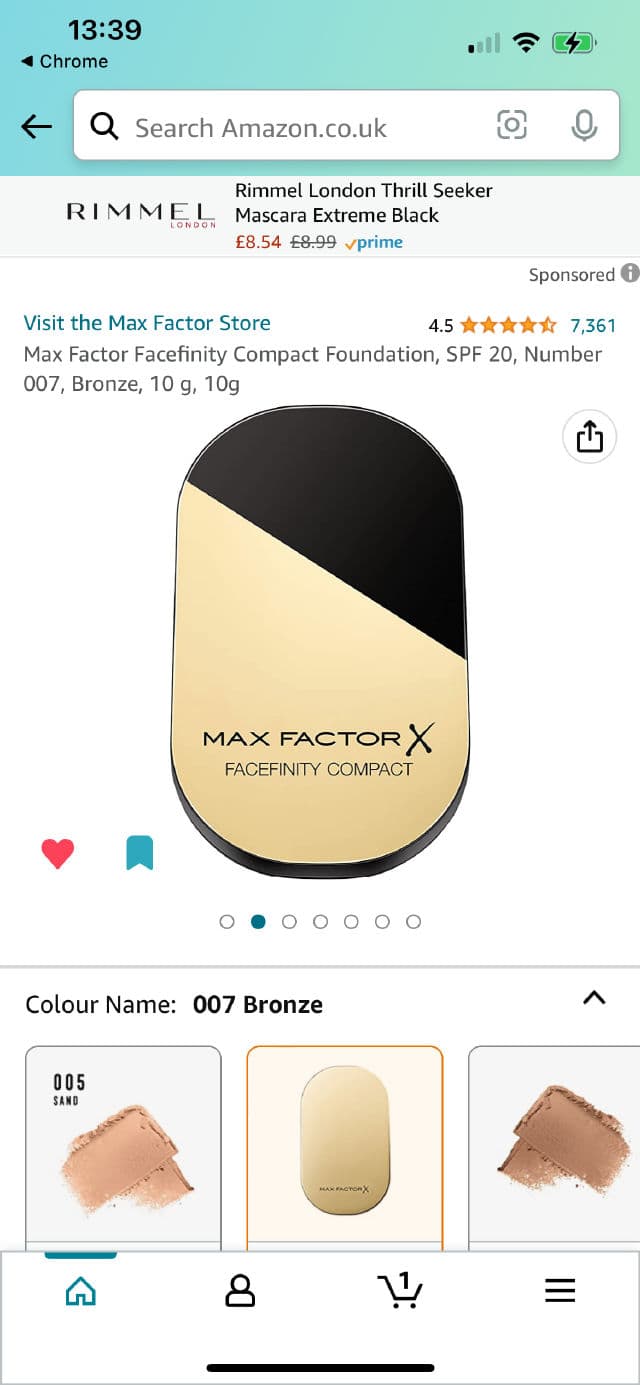
Task: Open the 7,361 customer ratings
Action: pyautogui.click(x=593, y=325)
